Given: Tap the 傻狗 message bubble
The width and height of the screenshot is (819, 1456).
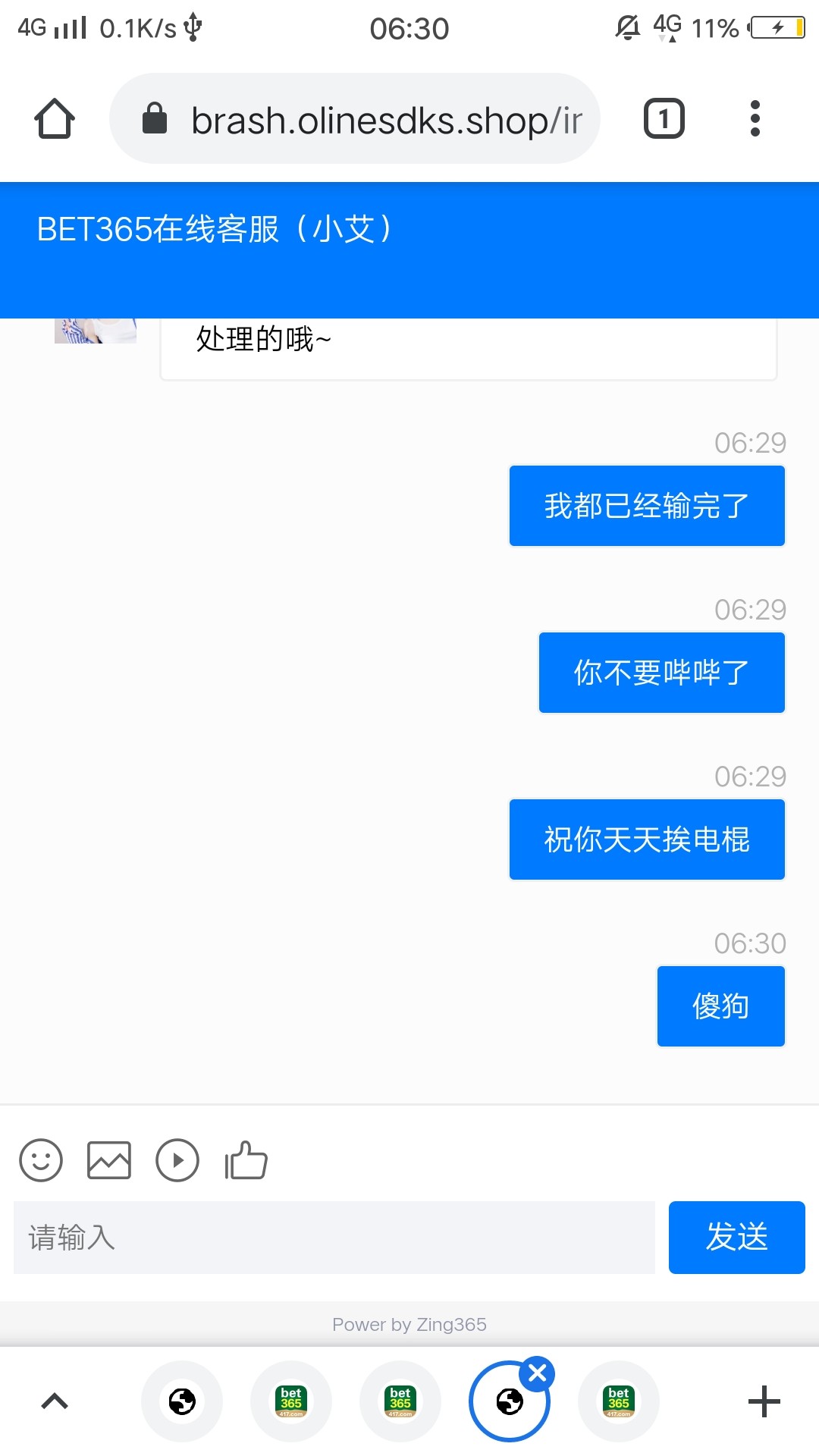Looking at the screenshot, I should coord(720,1006).
